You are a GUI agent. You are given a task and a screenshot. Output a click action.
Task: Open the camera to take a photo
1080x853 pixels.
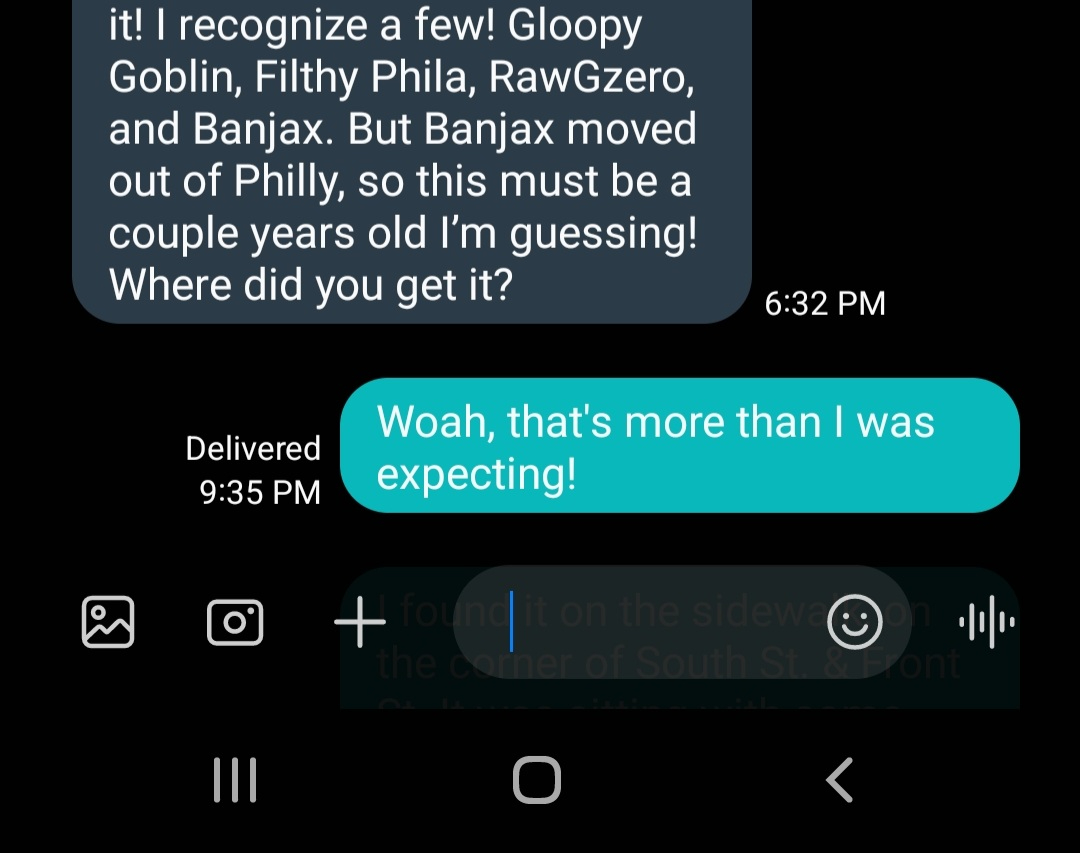pyautogui.click(x=235, y=622)
